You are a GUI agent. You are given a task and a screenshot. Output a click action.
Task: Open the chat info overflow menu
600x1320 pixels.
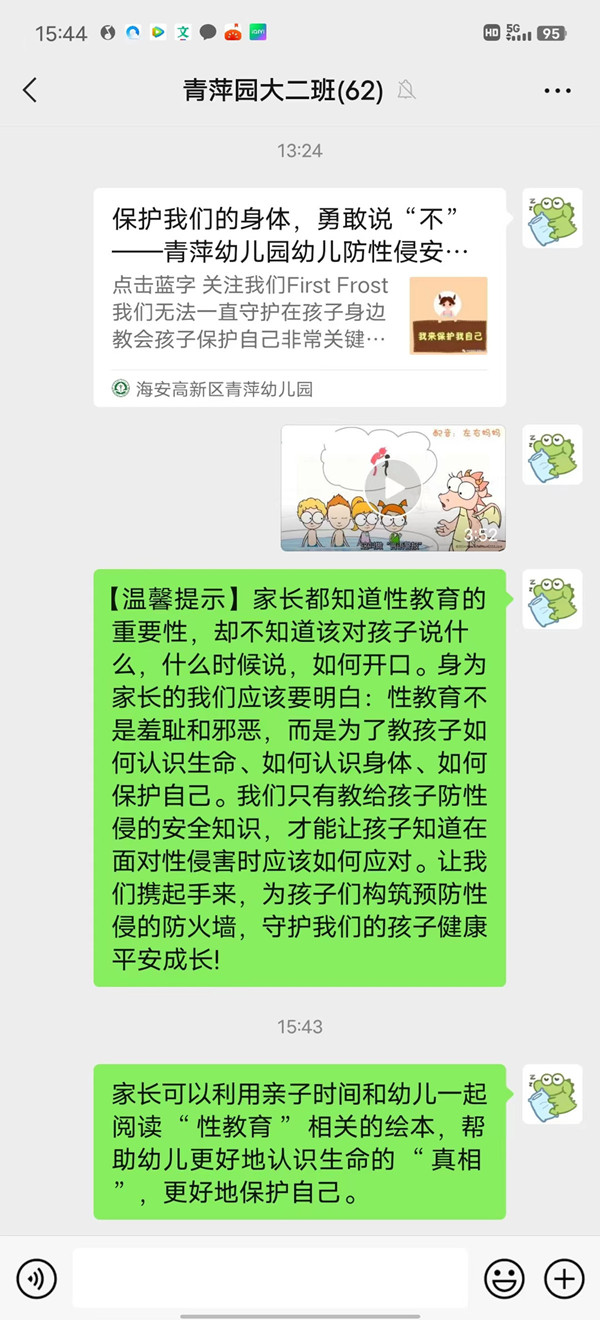point(557,91)
